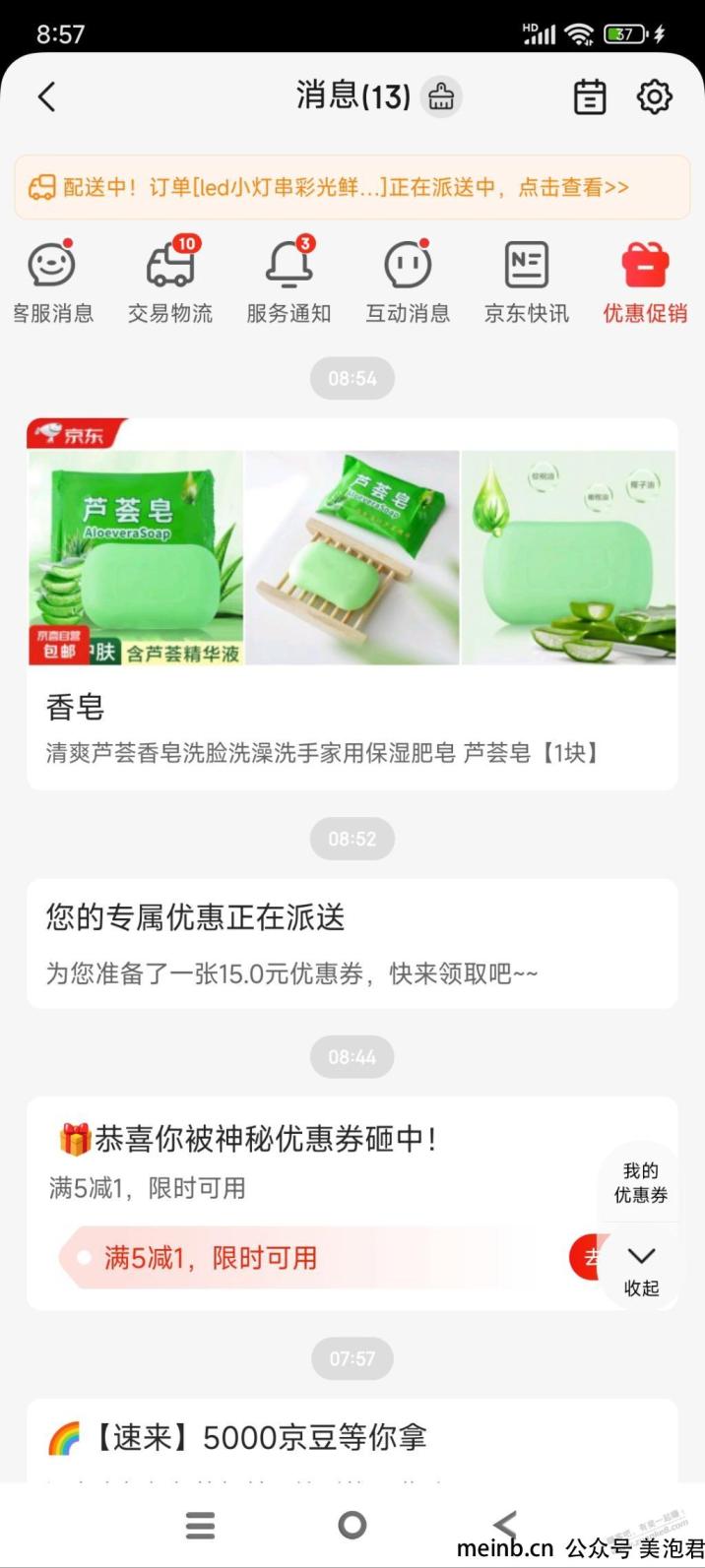Select the 优惠促销 tab

point(645,282)
